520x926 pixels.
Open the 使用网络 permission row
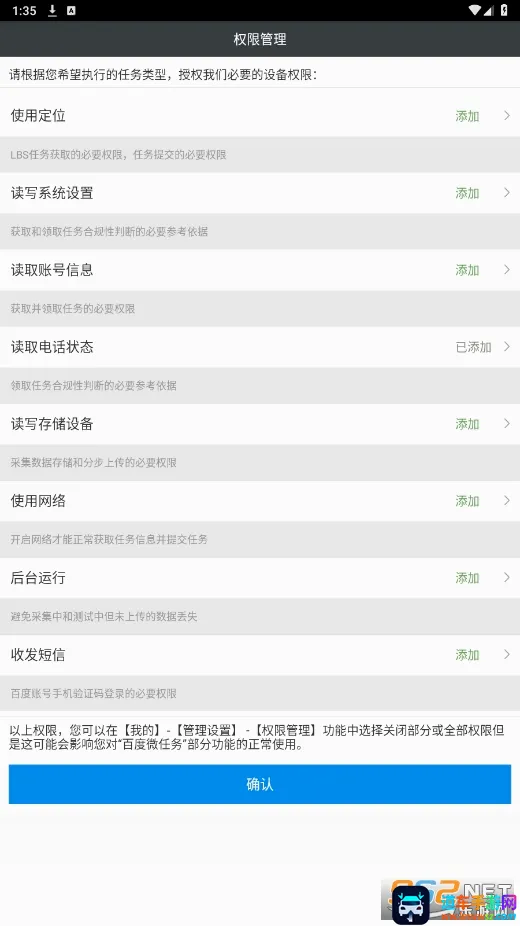point(260,501)
